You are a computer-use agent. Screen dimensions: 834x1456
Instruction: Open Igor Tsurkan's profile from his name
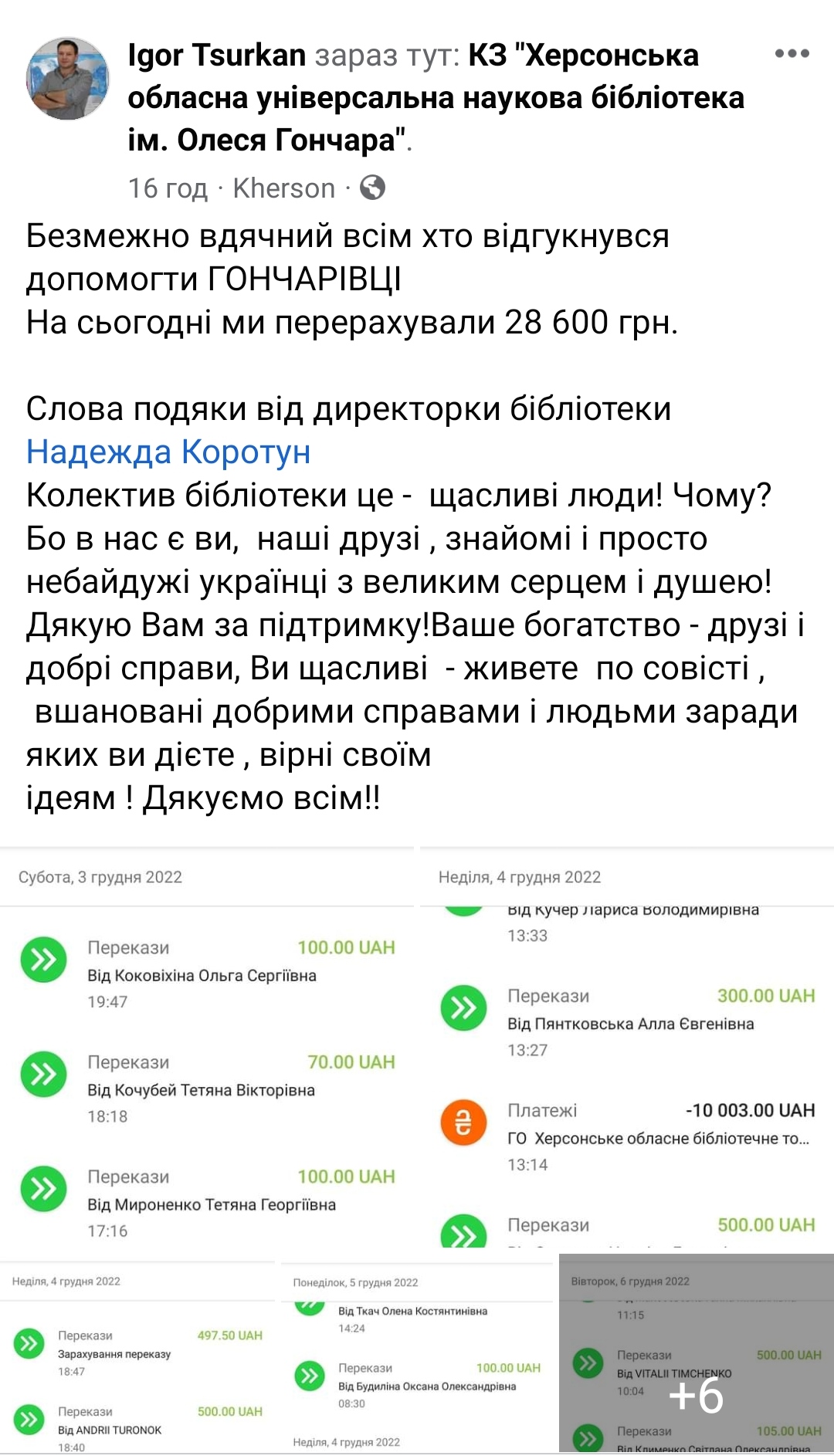[217, 56]
